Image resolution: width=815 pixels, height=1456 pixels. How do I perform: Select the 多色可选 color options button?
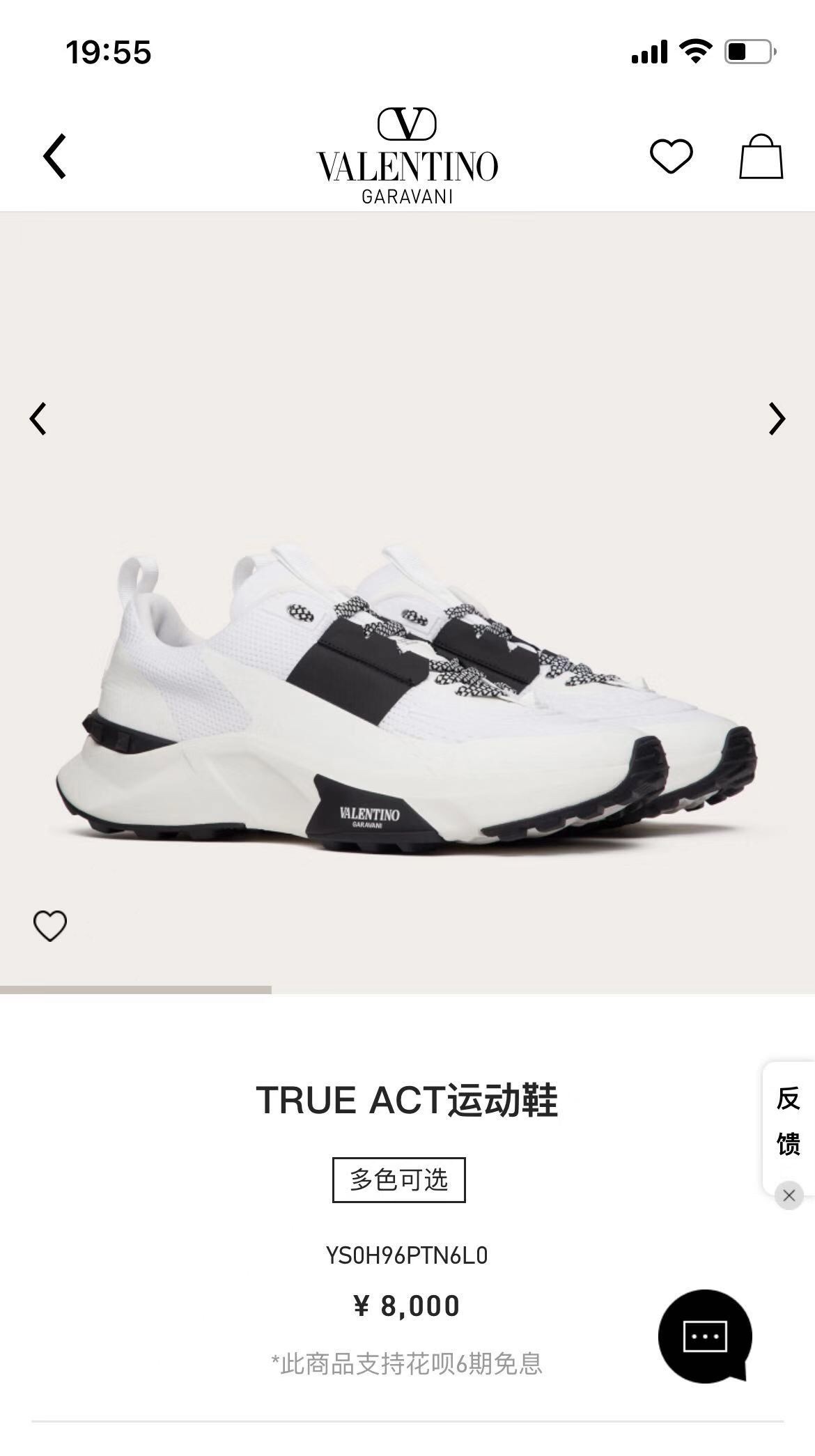(x=398, y=1179)
